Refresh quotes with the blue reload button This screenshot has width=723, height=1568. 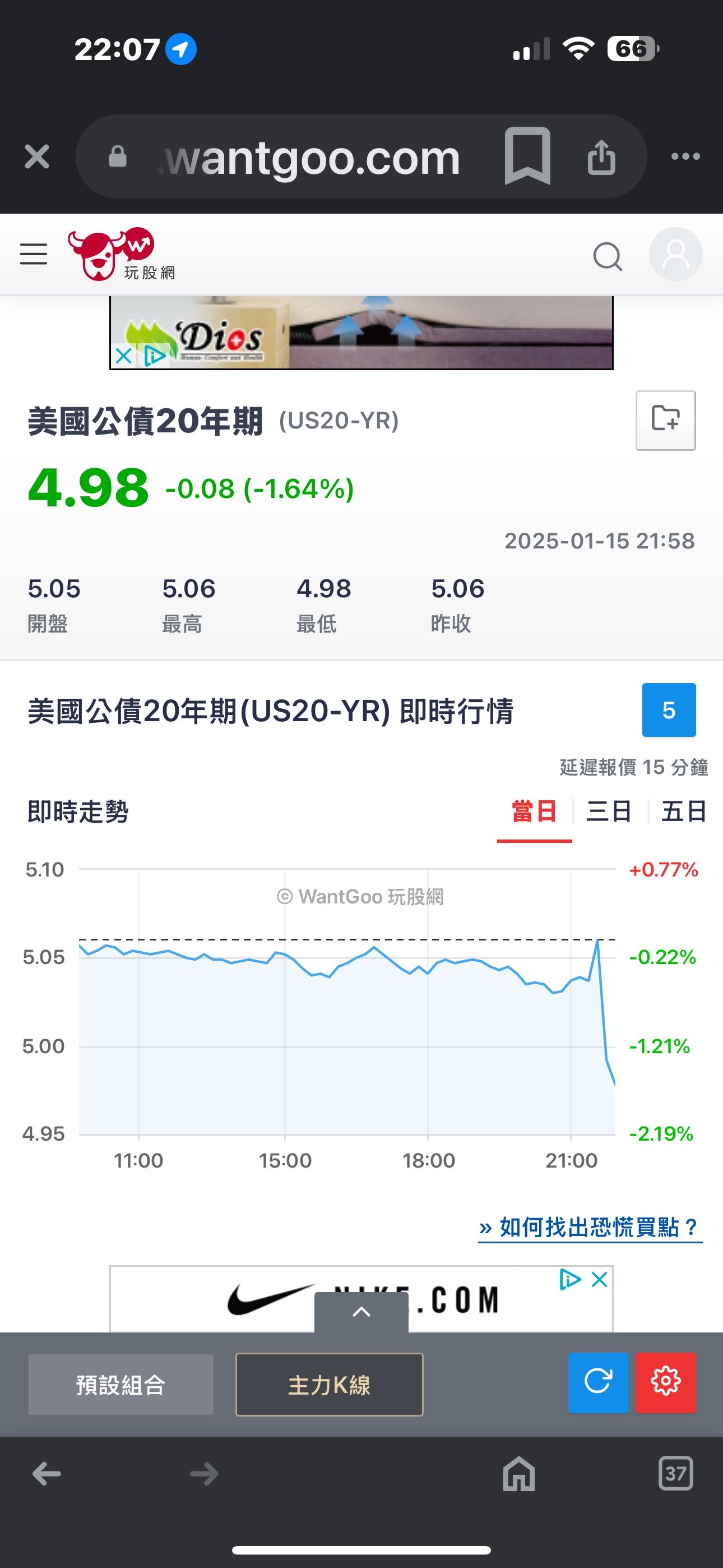597,1382
